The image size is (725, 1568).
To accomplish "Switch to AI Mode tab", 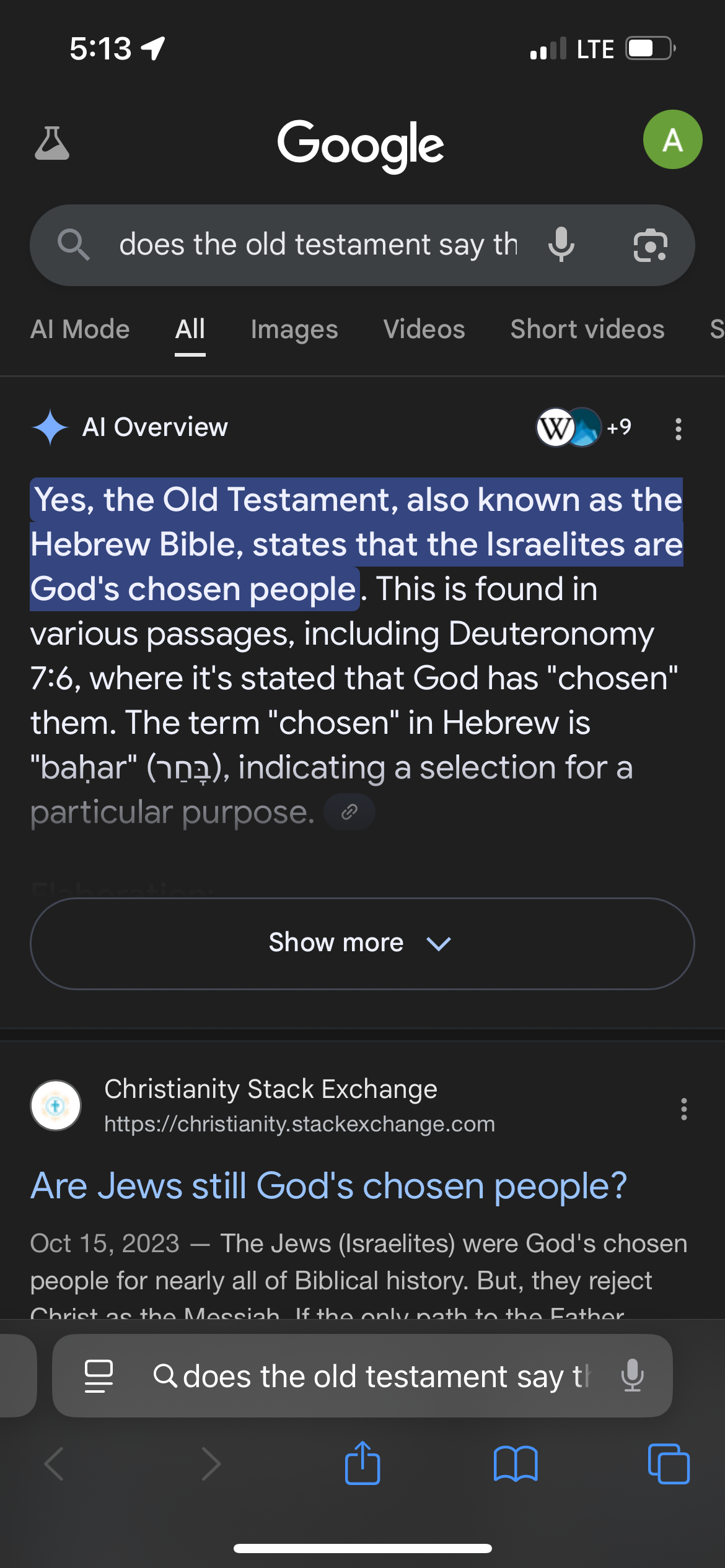I will 80,329.
